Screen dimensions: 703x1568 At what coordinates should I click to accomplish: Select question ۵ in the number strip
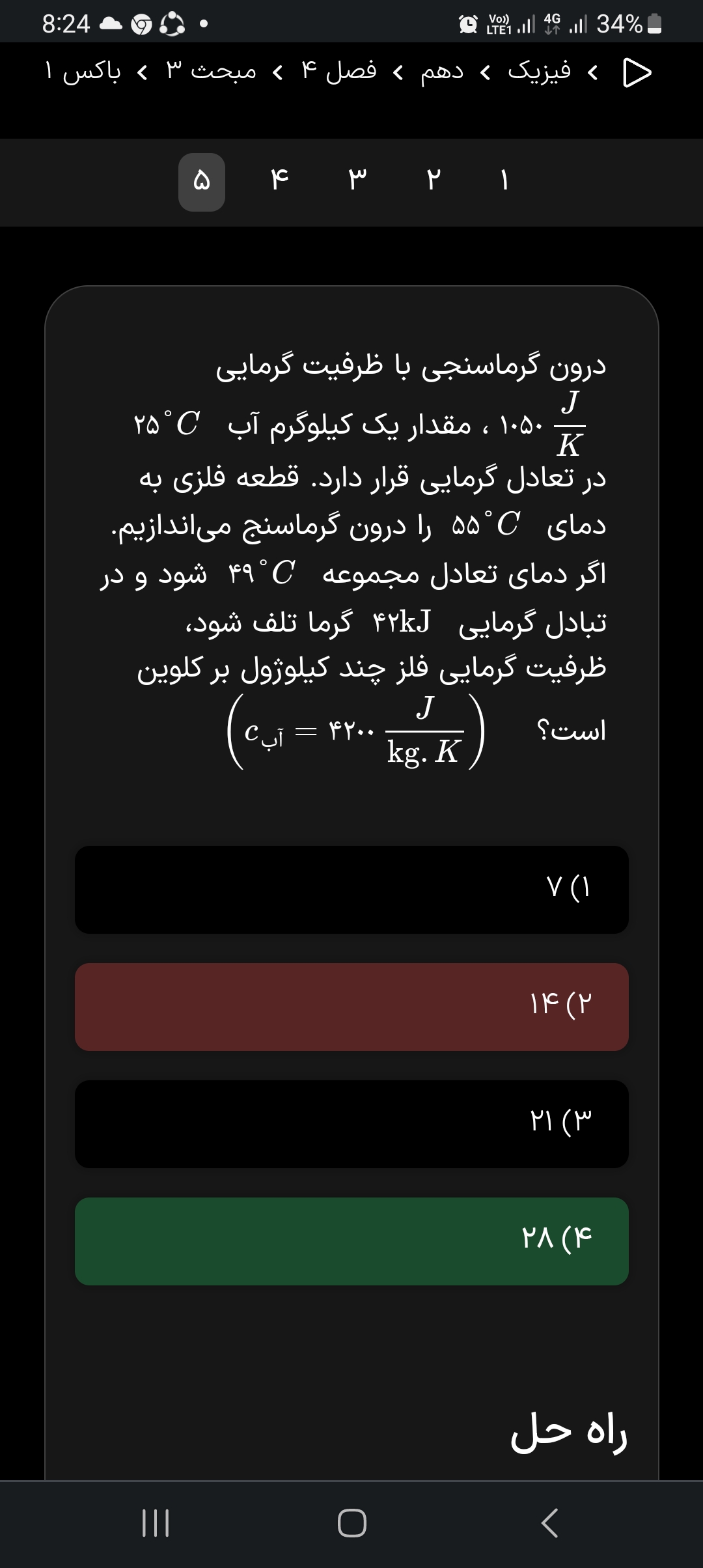pyautogui.click(x=202, y=182)
